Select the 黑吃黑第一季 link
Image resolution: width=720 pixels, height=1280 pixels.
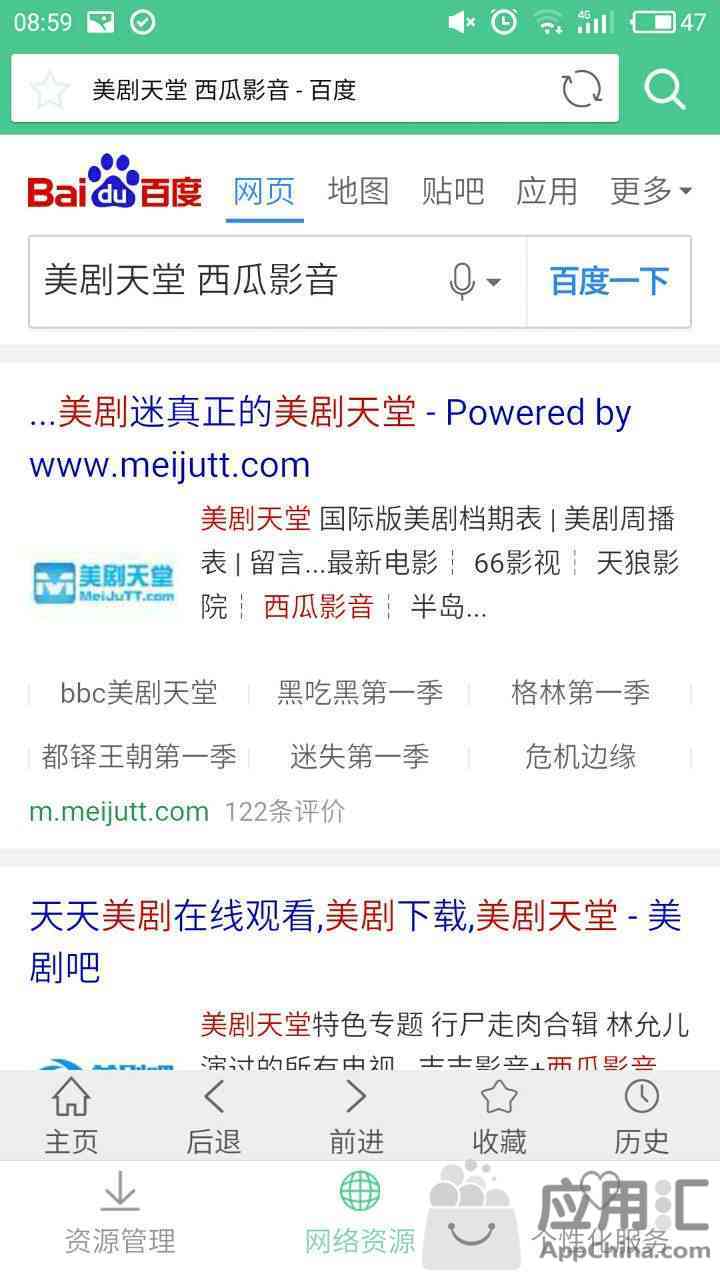[360, 692]
